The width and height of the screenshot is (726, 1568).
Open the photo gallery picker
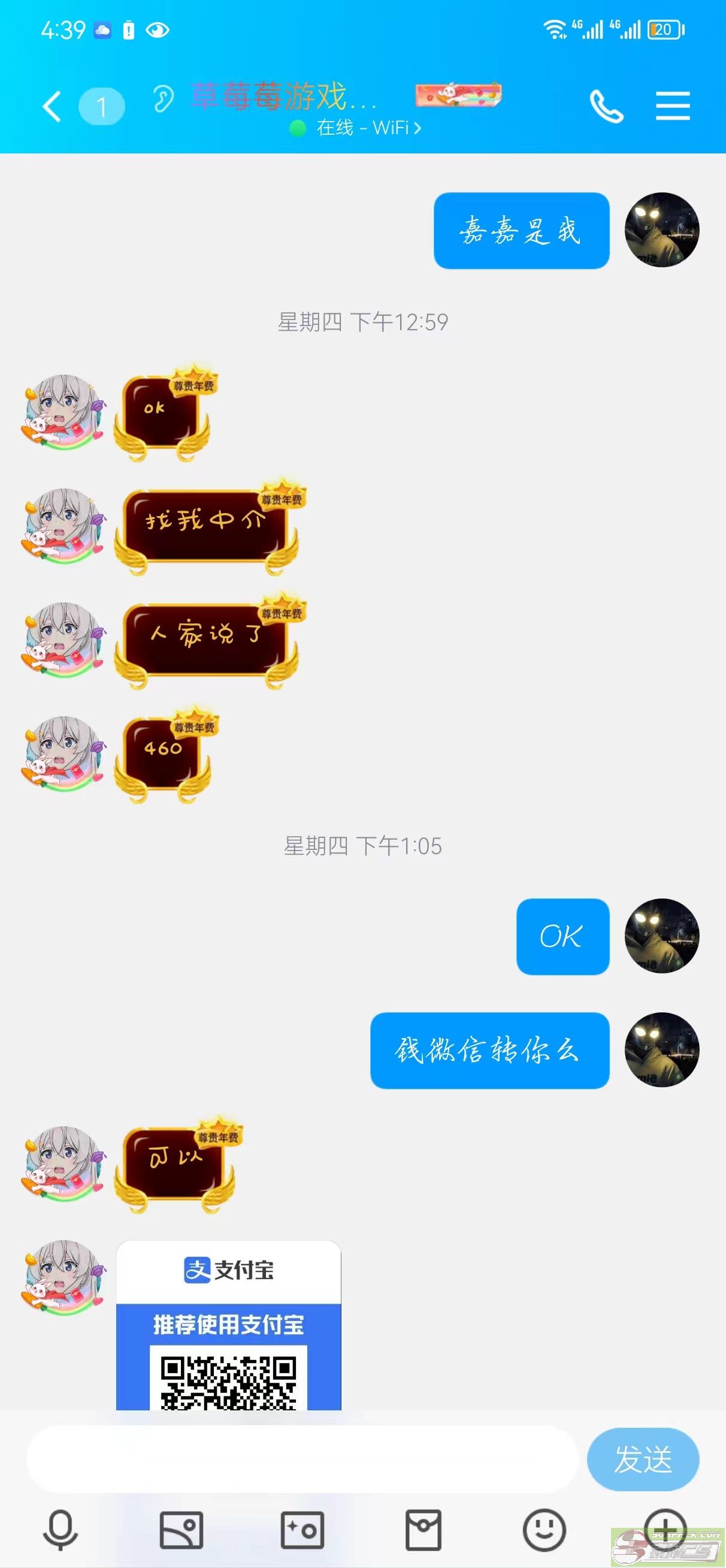[181, 1529]
